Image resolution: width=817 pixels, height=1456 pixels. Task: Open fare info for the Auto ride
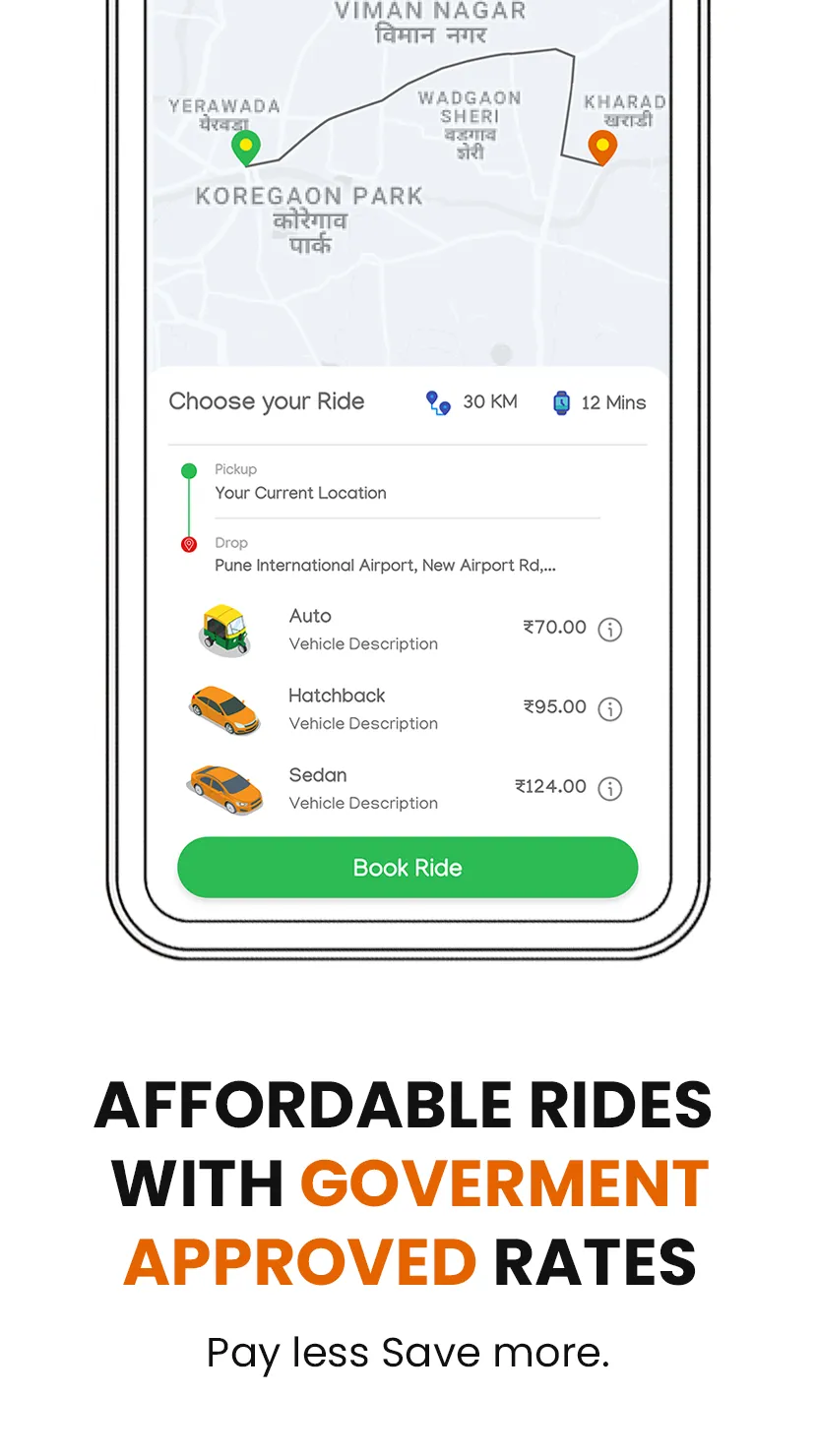point(609,629)
